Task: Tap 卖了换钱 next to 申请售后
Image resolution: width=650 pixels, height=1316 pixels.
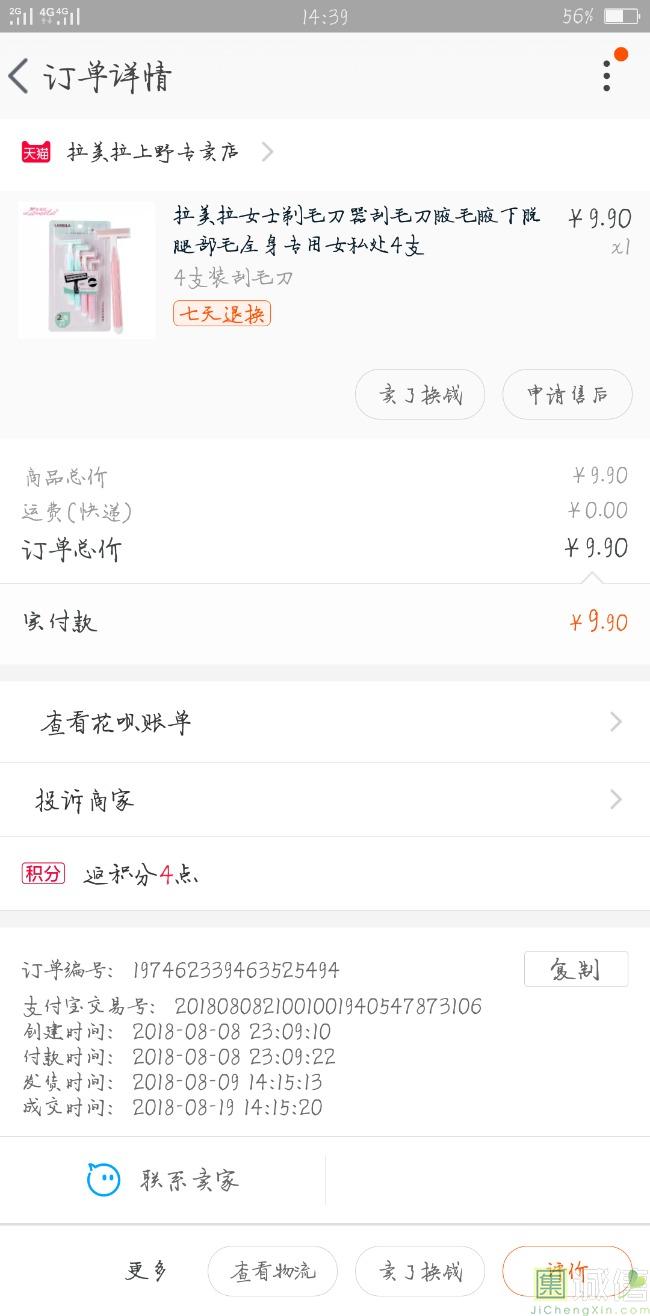Action: click(420, 394)
